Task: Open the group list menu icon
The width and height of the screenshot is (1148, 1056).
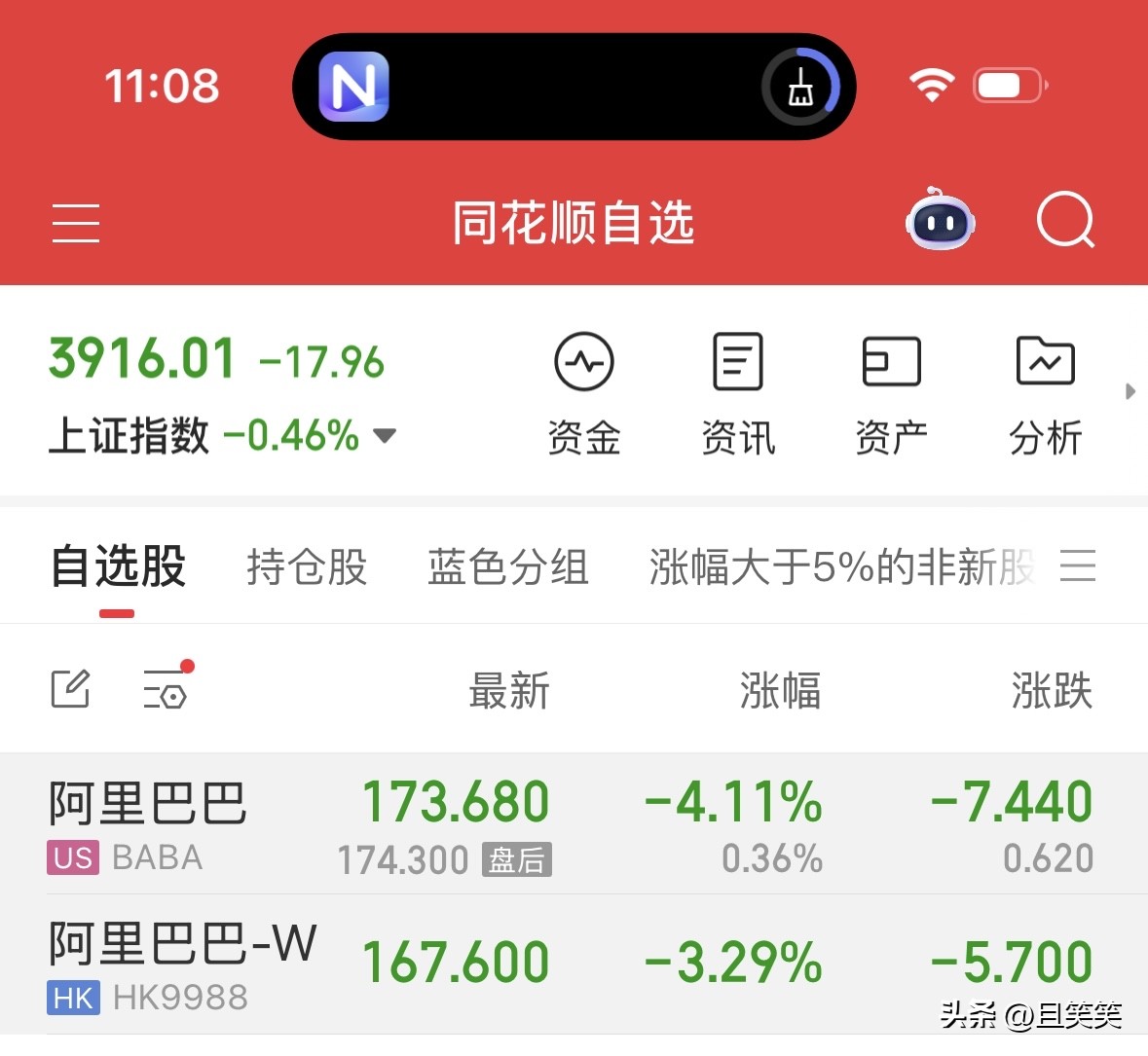Action: click(x=1078, y=565)
